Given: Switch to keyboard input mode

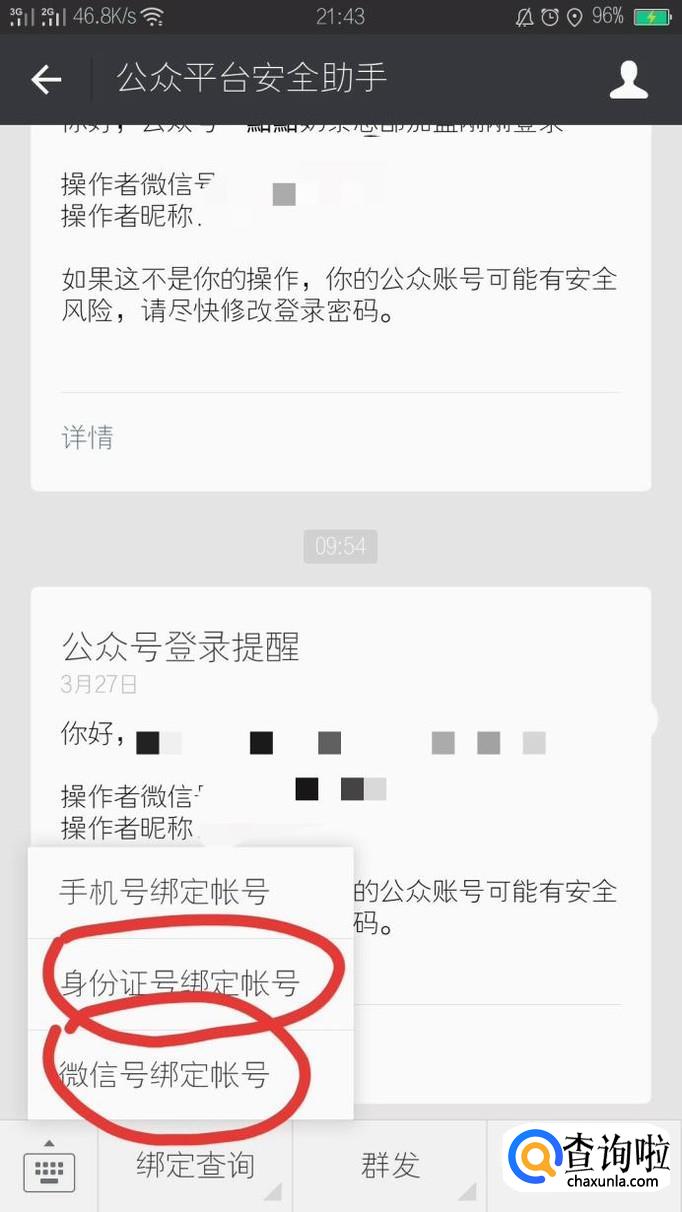Looking at the screenshot, I should click(x=49, y=1167).
